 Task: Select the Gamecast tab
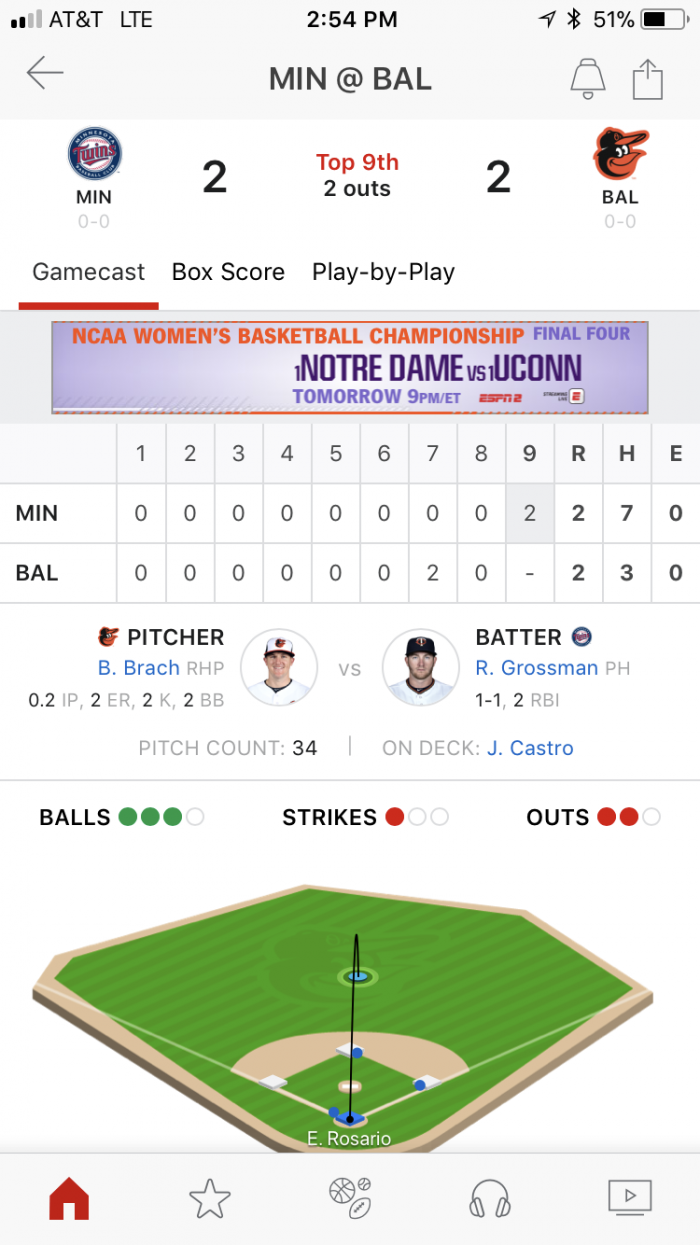pyautogui.click(x=88, y=272)
